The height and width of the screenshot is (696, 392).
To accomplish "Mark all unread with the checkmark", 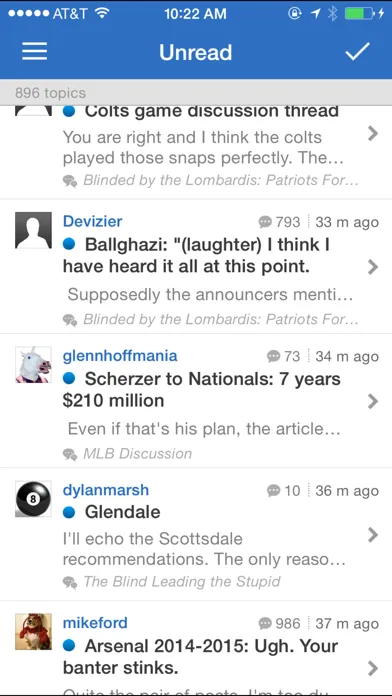I will point(358,51).
